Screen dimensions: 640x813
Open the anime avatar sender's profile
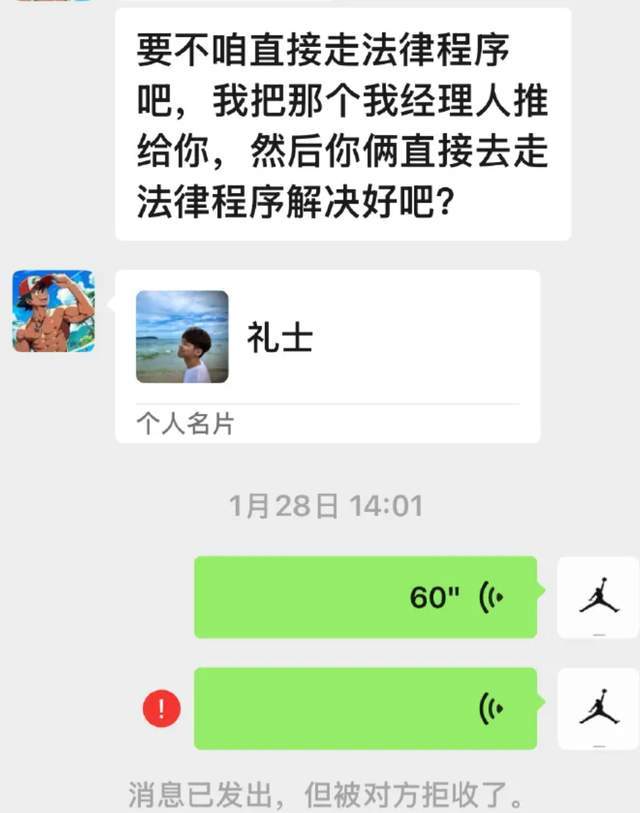click(x=54, y=311)
